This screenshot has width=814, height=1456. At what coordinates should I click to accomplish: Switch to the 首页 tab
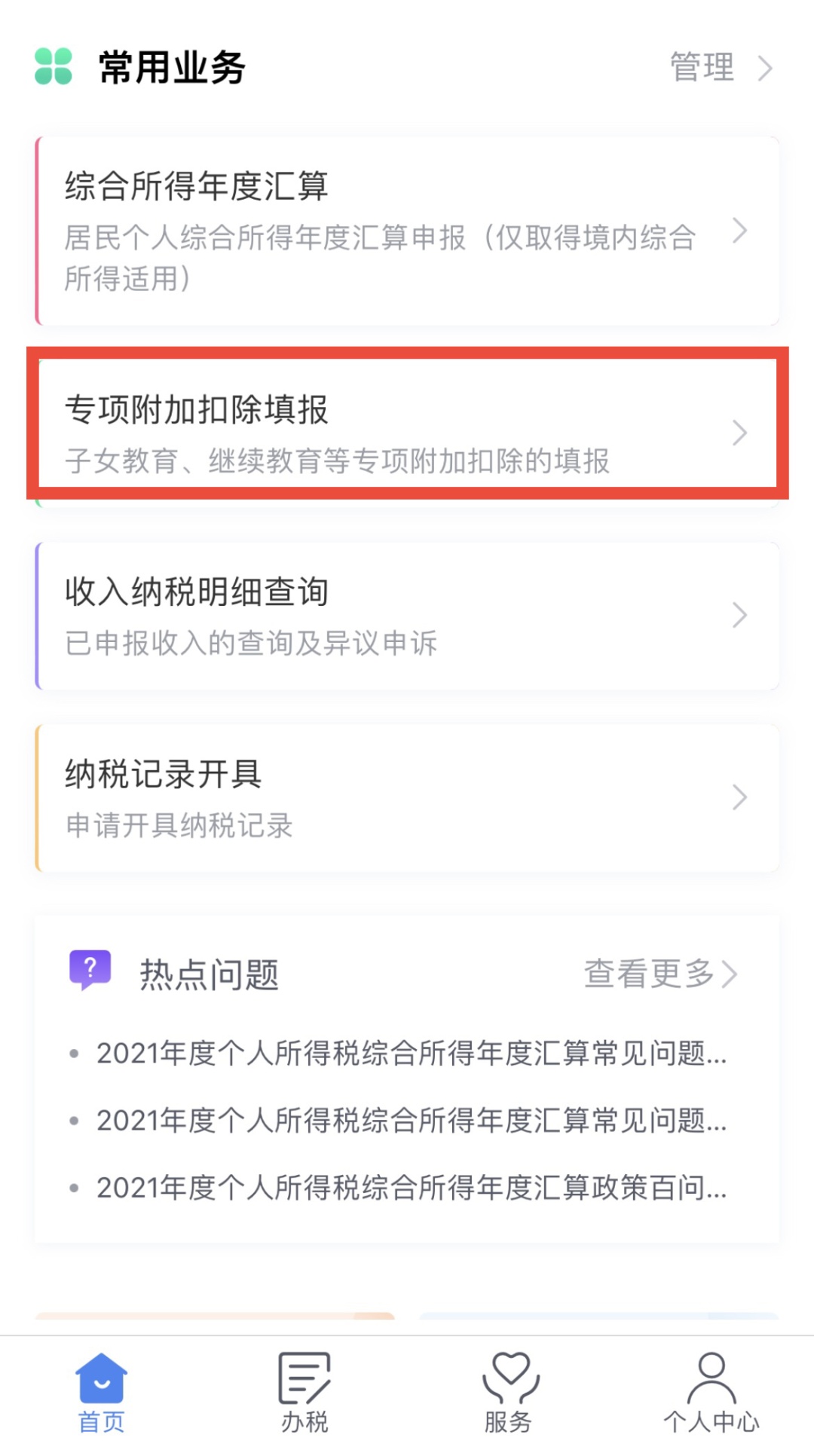pyautogui.click(x=101, y=1393)
